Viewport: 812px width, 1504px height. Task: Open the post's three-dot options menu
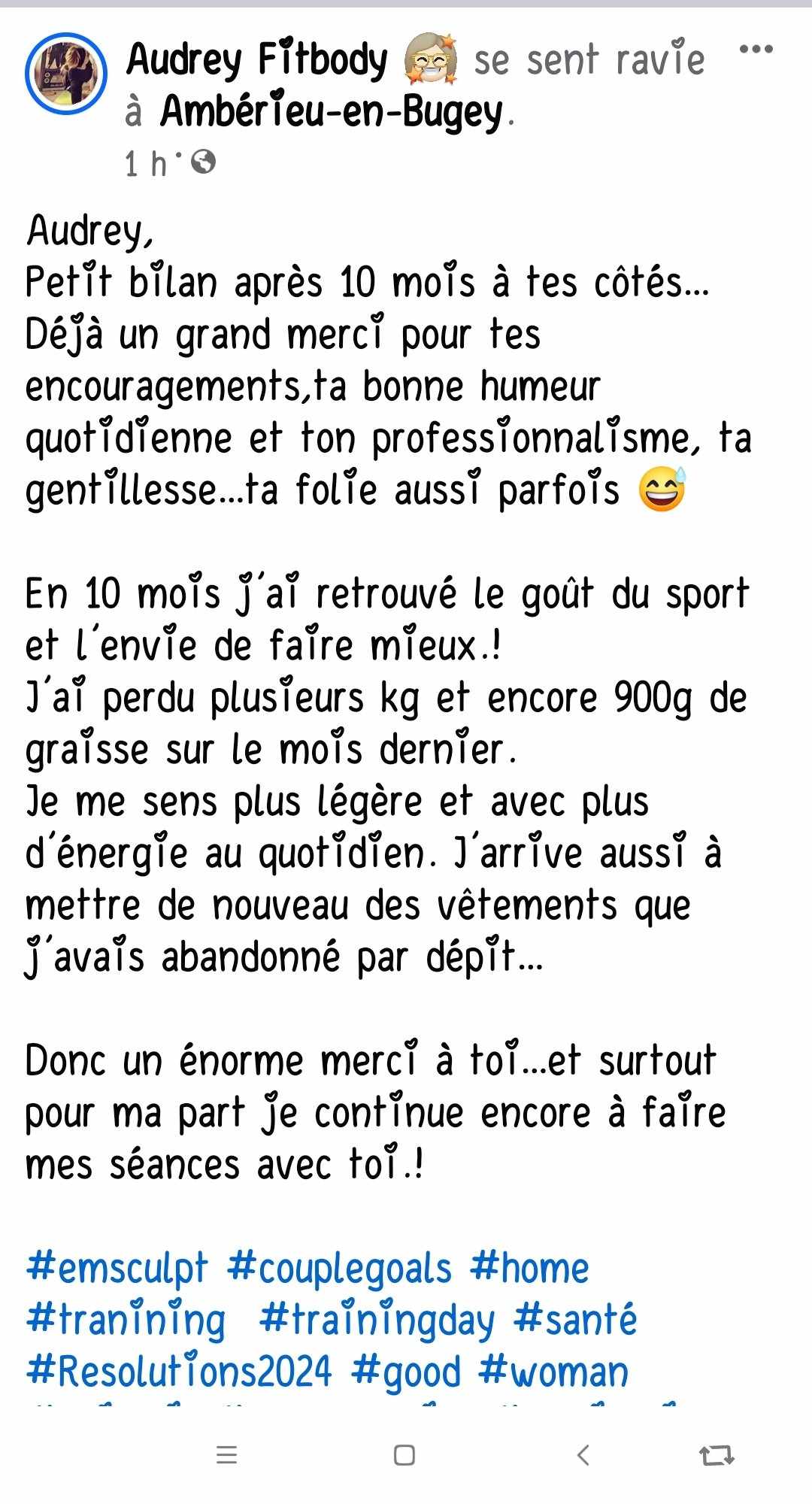point(756,50)
